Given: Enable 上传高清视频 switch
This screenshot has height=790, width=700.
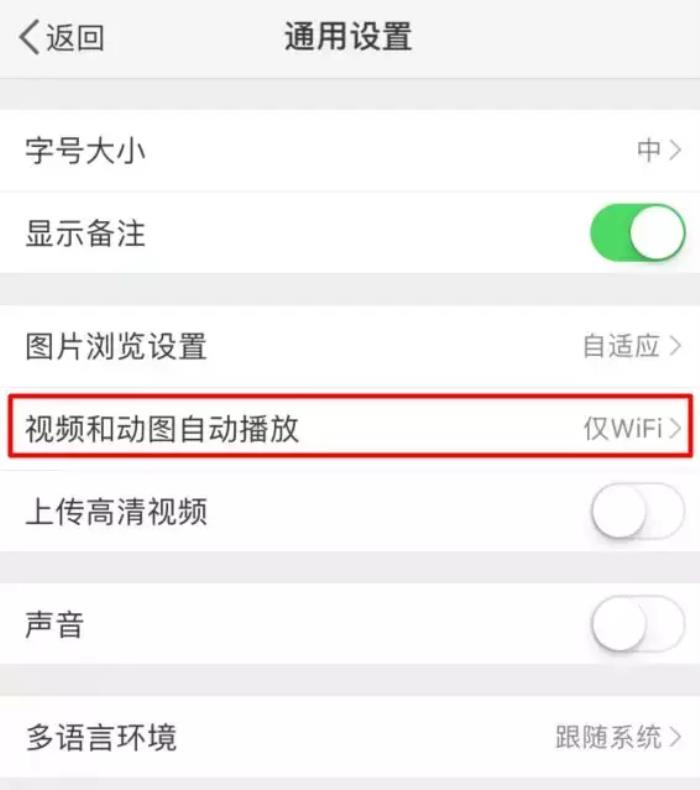Looking at the screenshot, I should pyautogui.click(x=636, y=512).
